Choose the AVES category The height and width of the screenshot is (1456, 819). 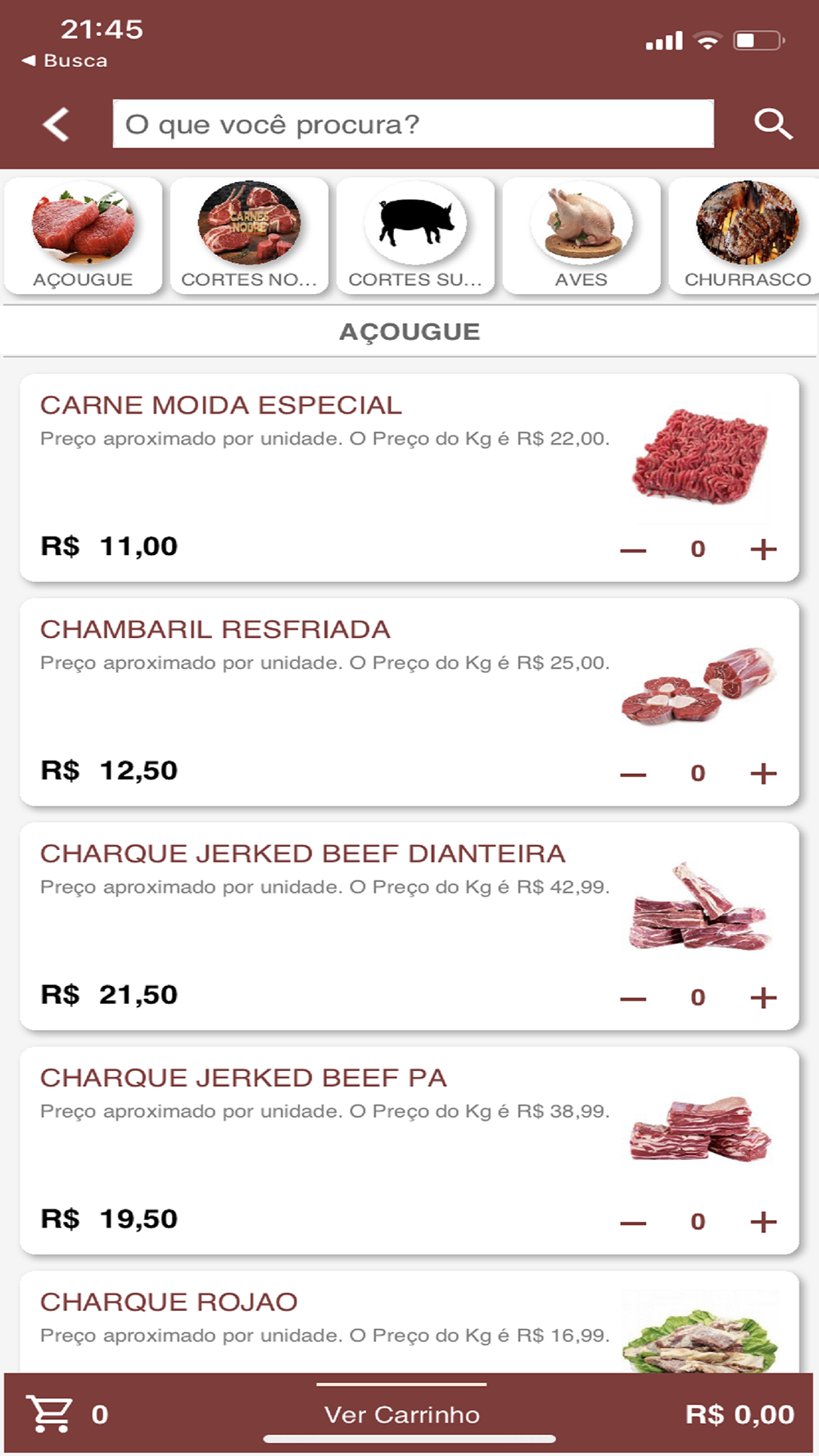point(581,236)
